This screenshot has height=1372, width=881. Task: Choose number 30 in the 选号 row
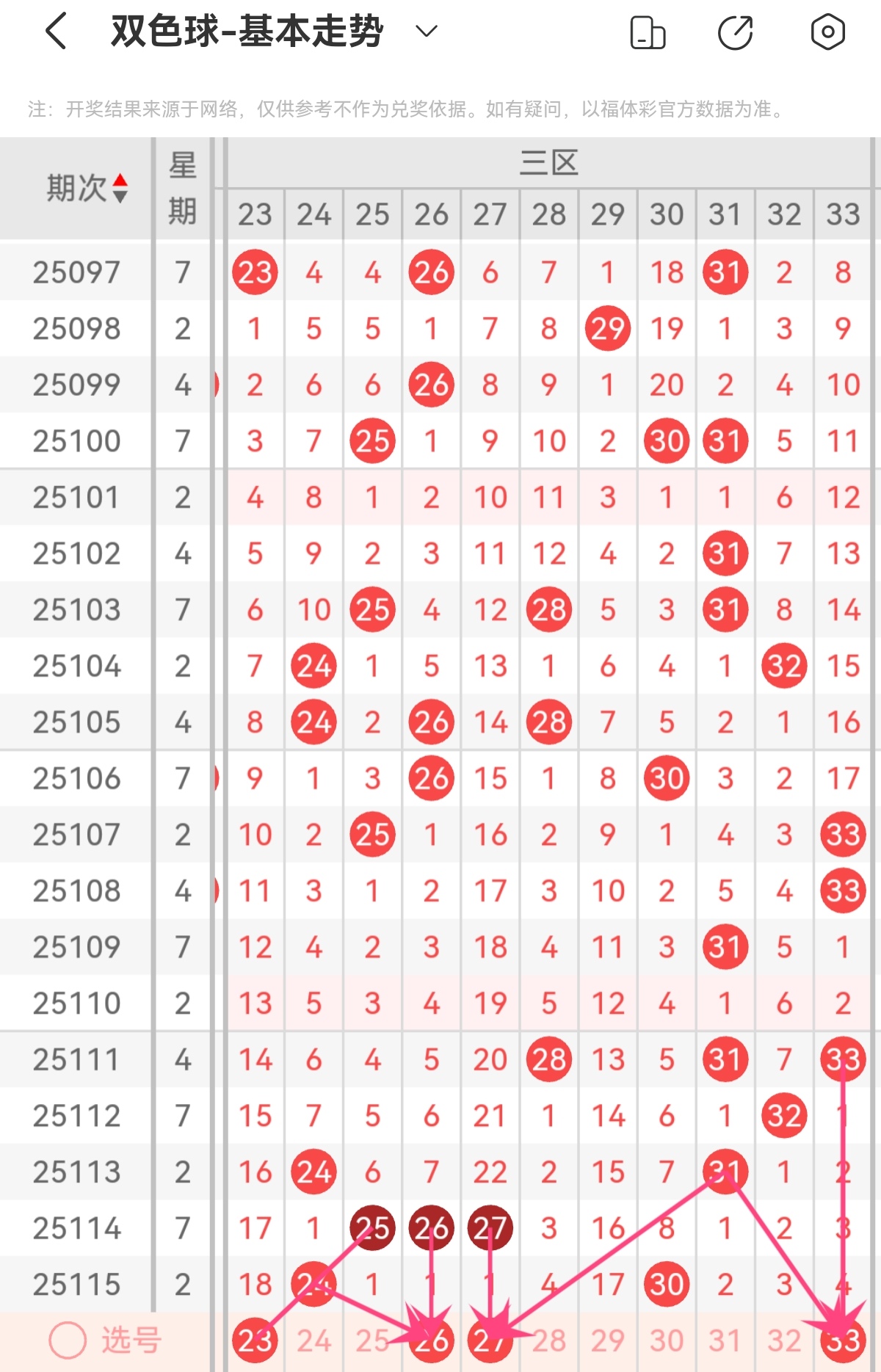[x=667, y=1342]
